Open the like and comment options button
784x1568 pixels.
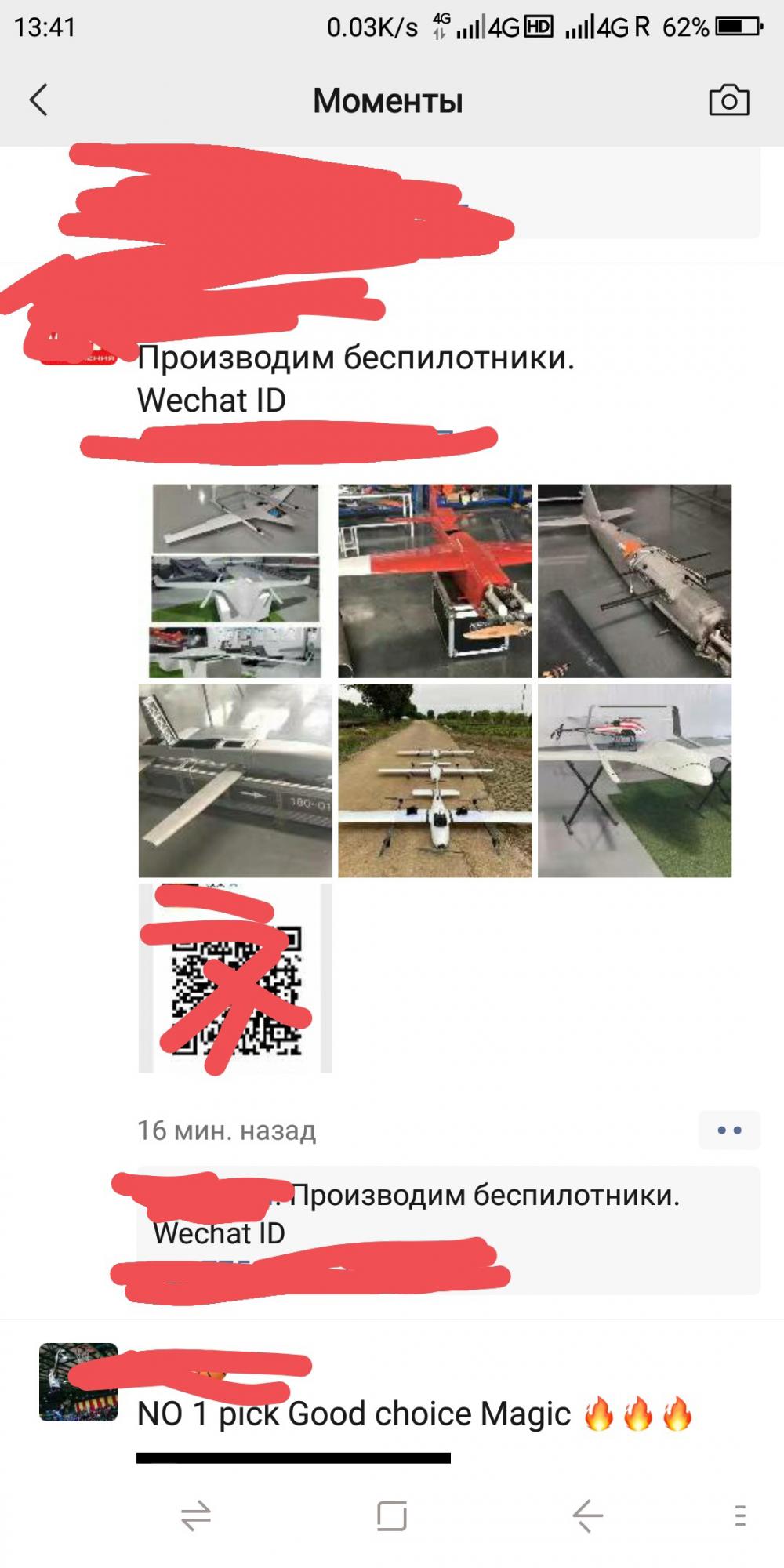click(729, 1131)
